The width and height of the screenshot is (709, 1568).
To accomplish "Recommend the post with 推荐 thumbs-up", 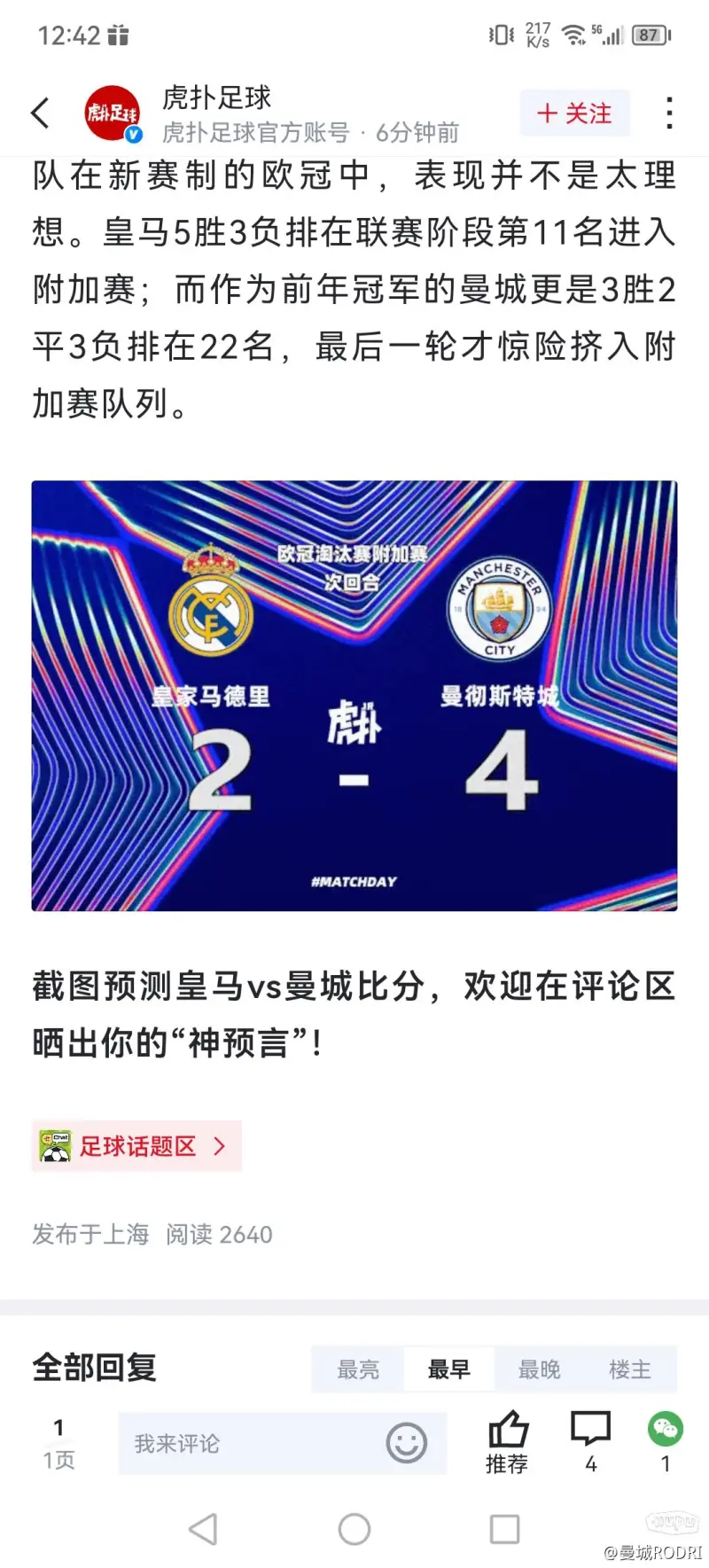I will pos(507,1441).
